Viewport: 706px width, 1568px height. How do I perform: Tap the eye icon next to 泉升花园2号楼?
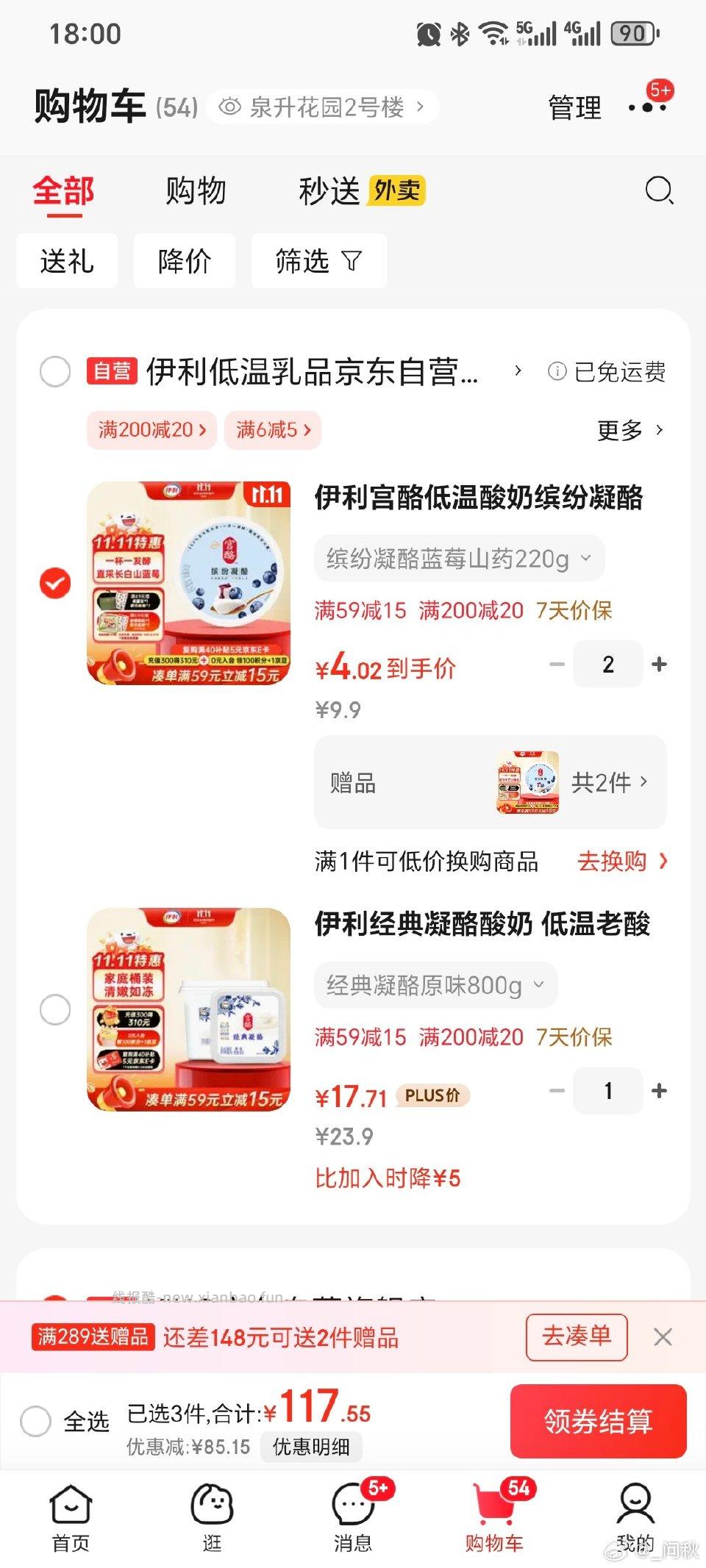(230, 107)
